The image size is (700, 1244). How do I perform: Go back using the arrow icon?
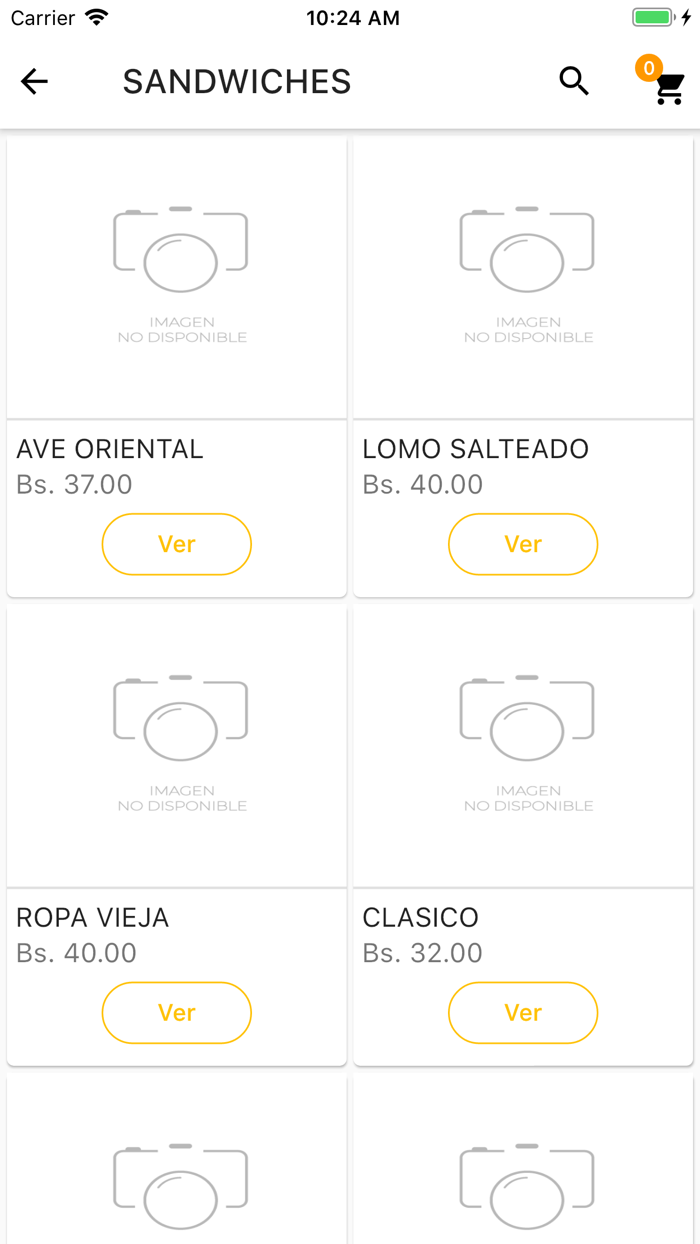point(34,82)
